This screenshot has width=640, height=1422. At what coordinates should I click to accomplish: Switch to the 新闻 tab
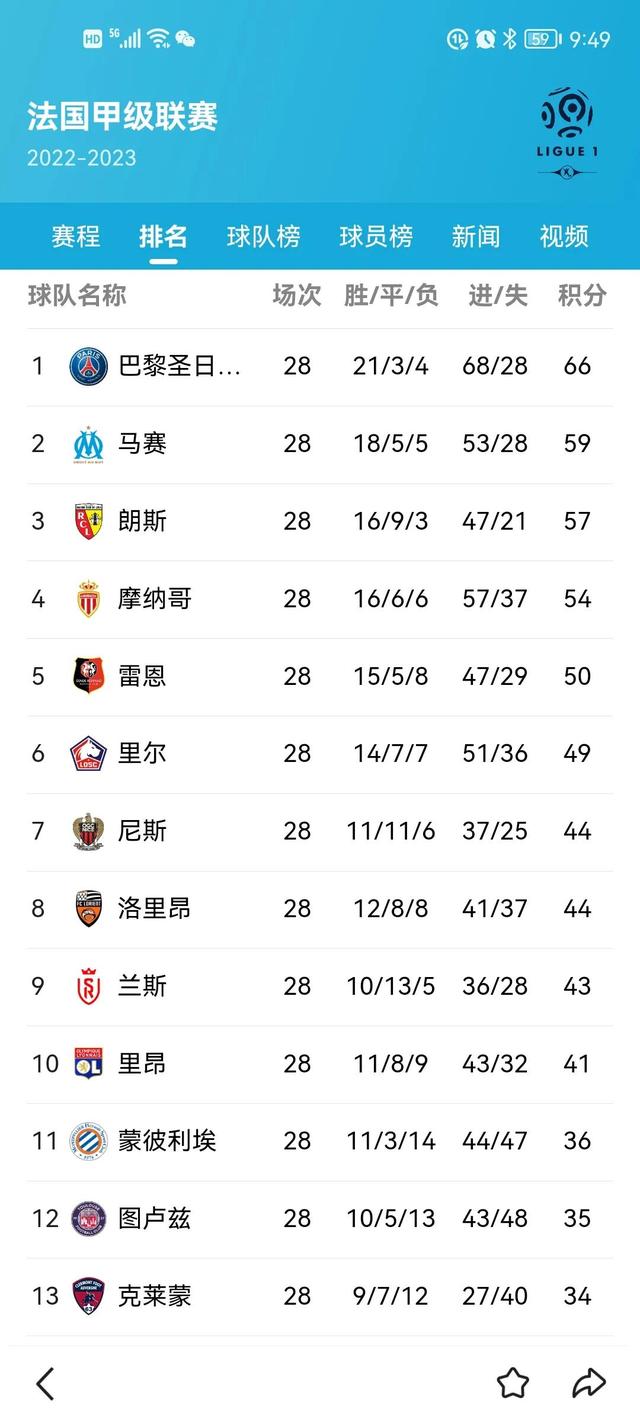coord(475,237)
